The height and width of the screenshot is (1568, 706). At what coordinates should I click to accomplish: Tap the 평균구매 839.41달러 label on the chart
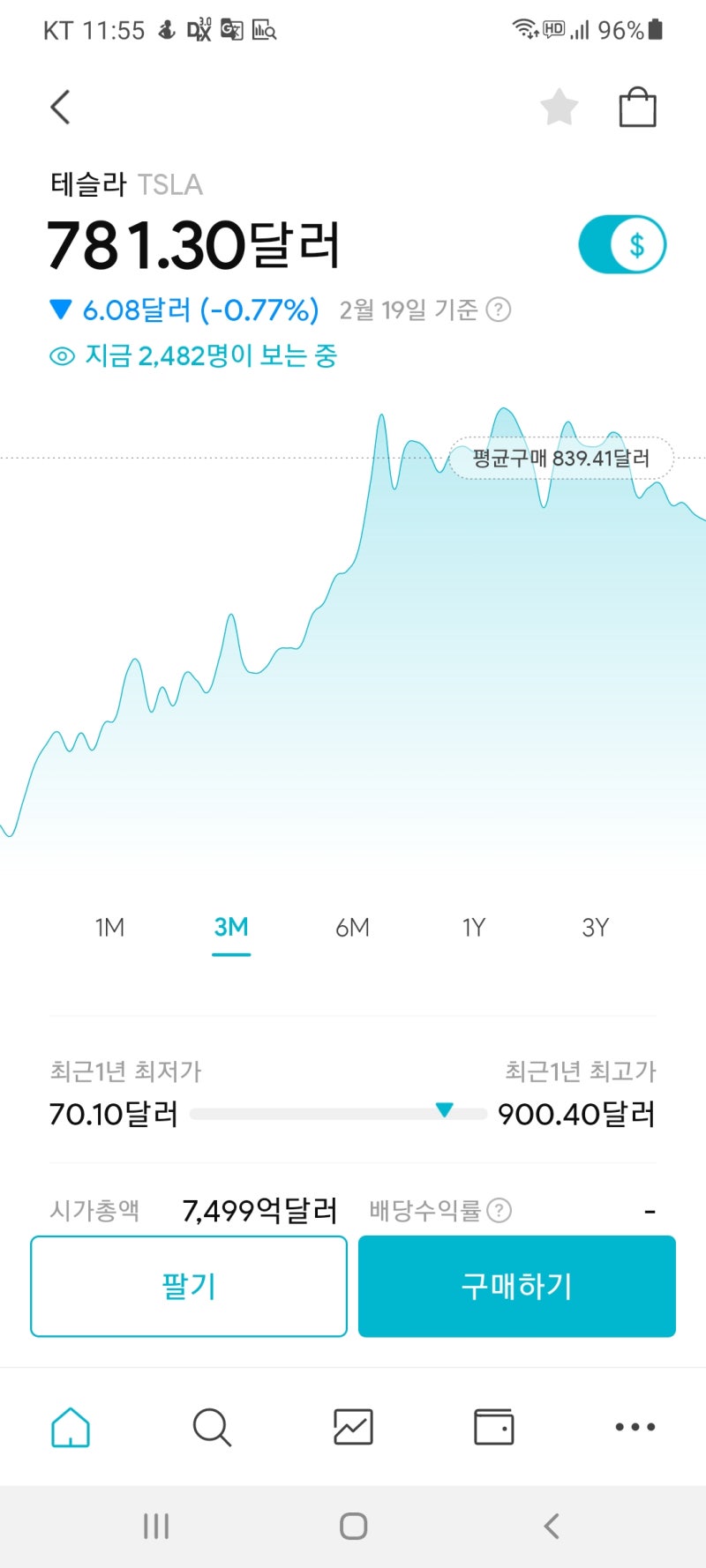pos(560,458)
